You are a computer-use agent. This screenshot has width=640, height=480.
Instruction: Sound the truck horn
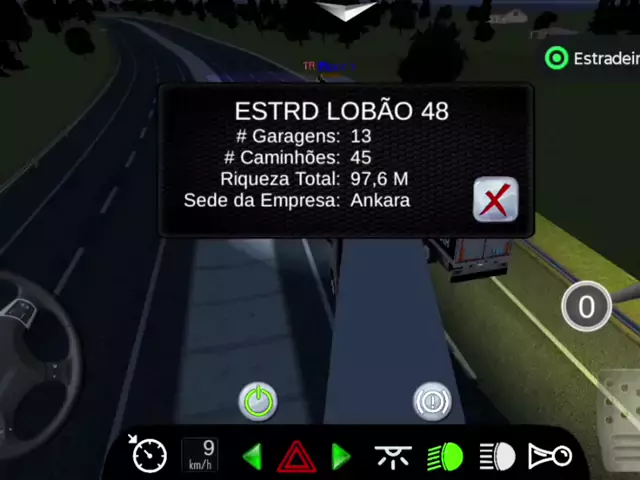549,457
